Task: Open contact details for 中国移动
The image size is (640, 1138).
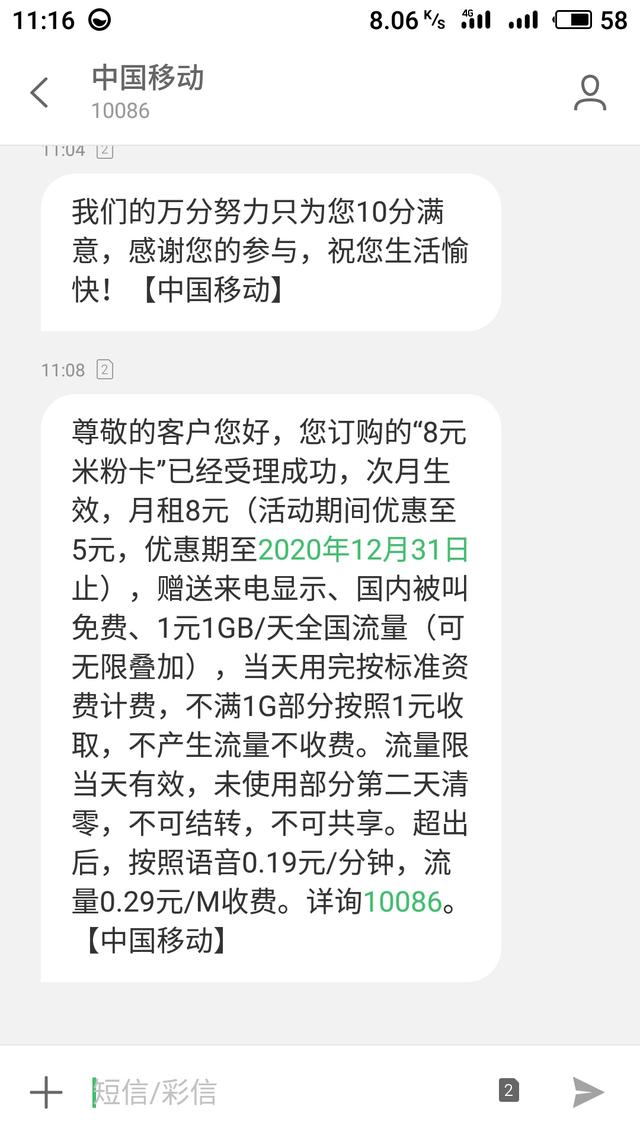Action: [x=590, y=93]
